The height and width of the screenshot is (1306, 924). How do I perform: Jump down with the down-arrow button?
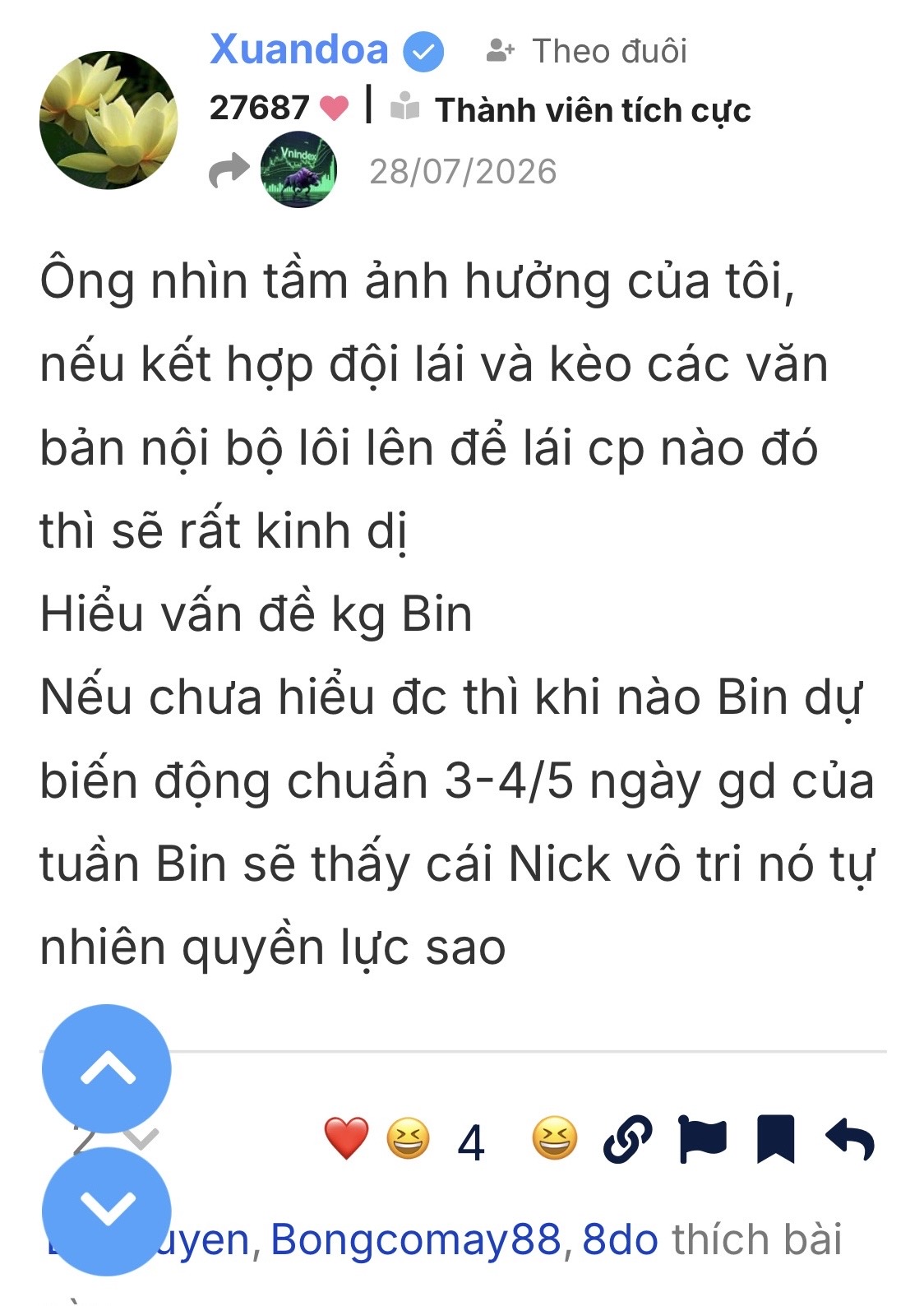[x=107, y=1211]
